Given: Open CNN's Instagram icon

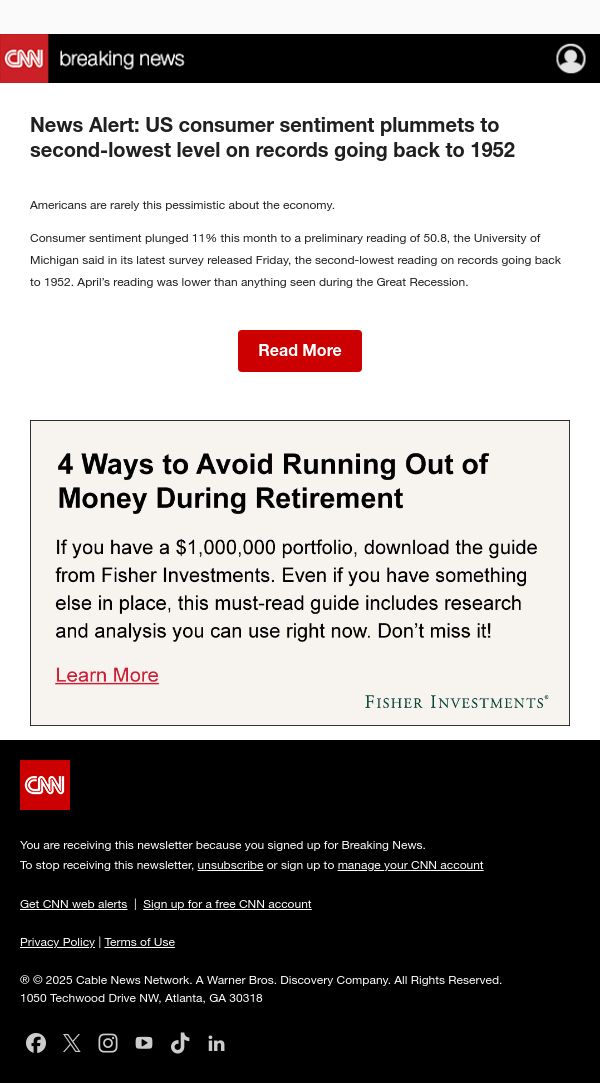Looking at the screenshot, I should [x=108, y=1043].
